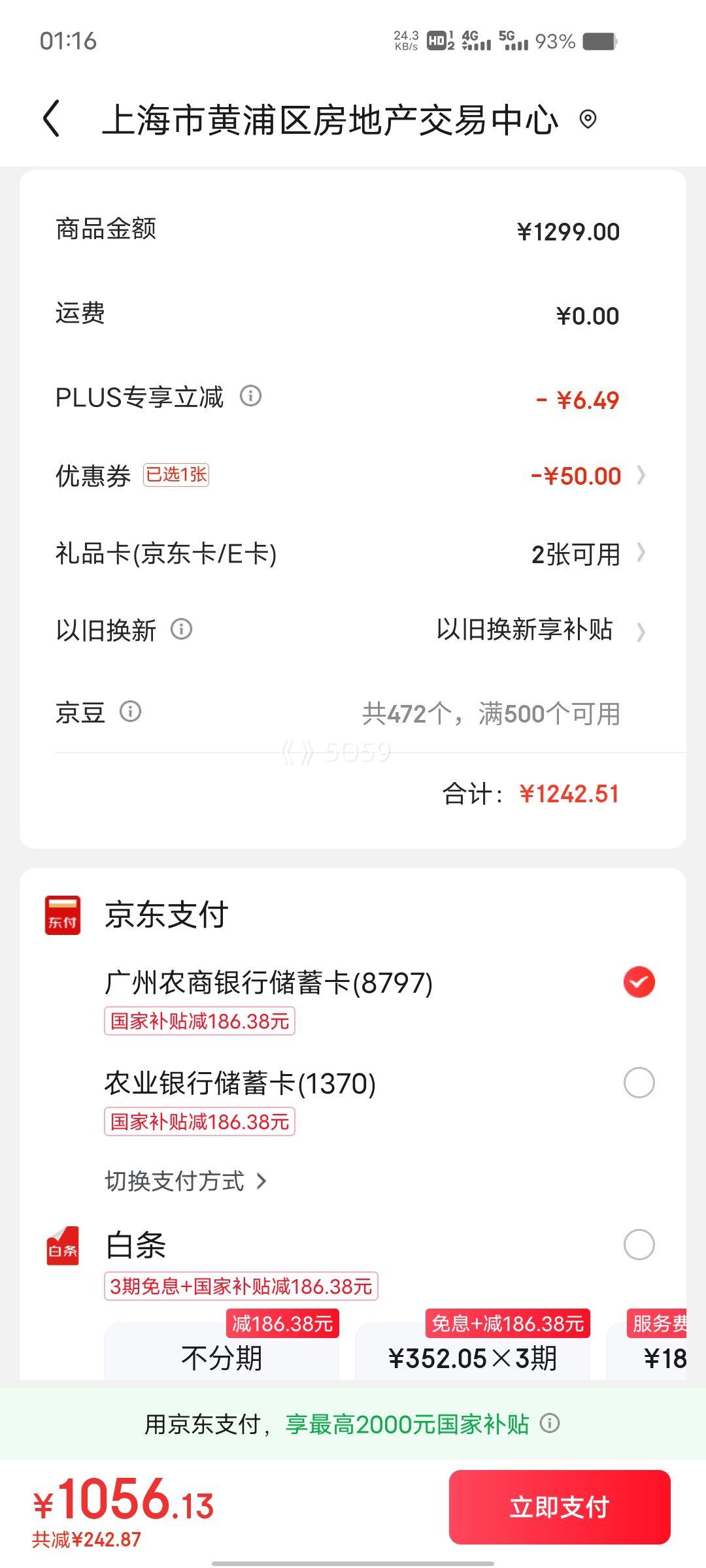Select 广州农商银行储蓄卡(8797) for payment
This screenshot has height=1568, width=706.
point(639,982)
